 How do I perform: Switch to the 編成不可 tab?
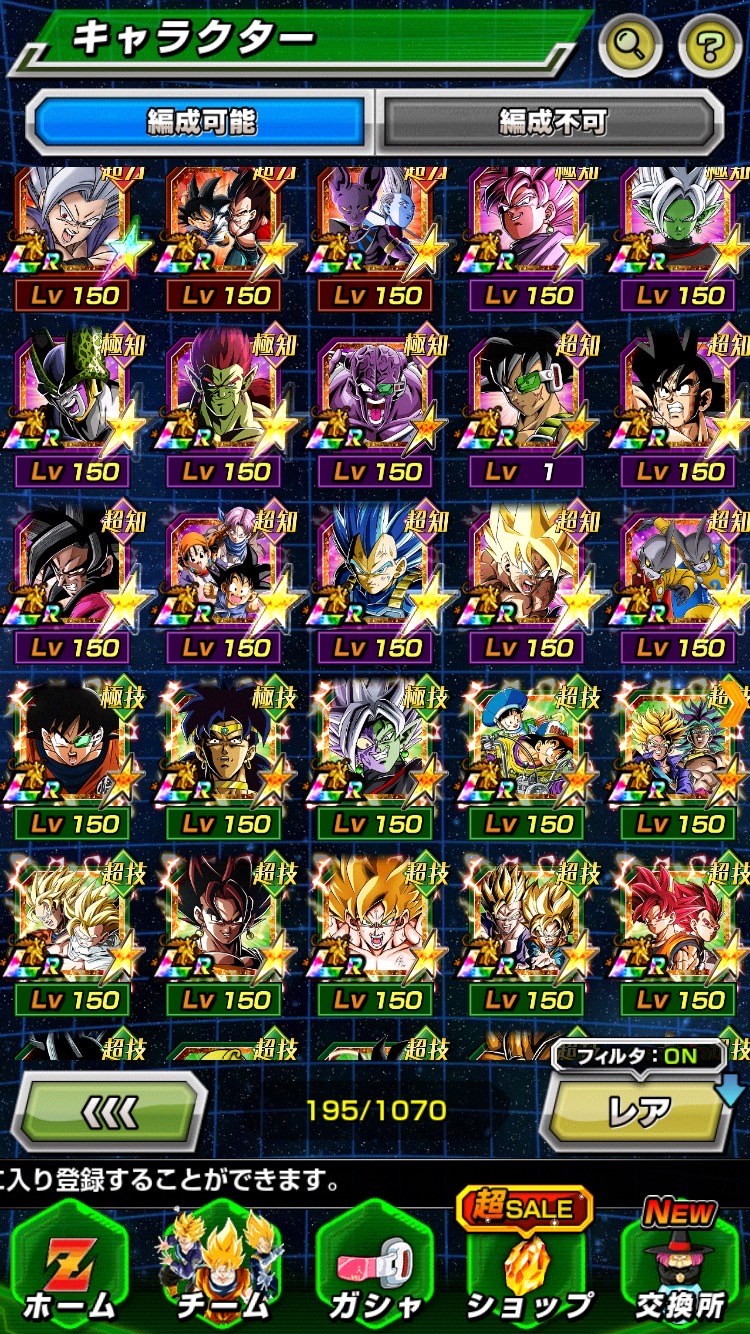point(553,123)
